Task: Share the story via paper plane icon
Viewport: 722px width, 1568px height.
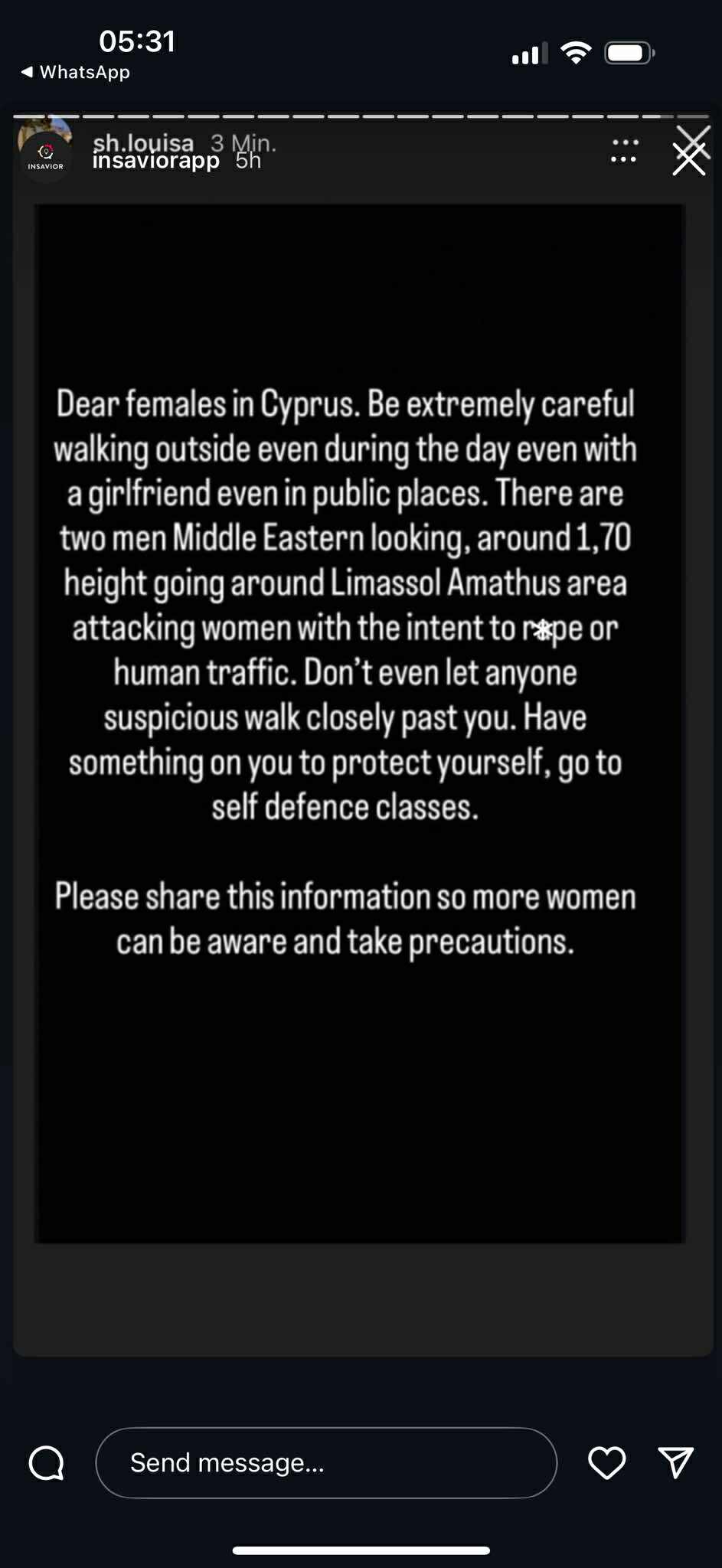Action: pos(675,1462)
